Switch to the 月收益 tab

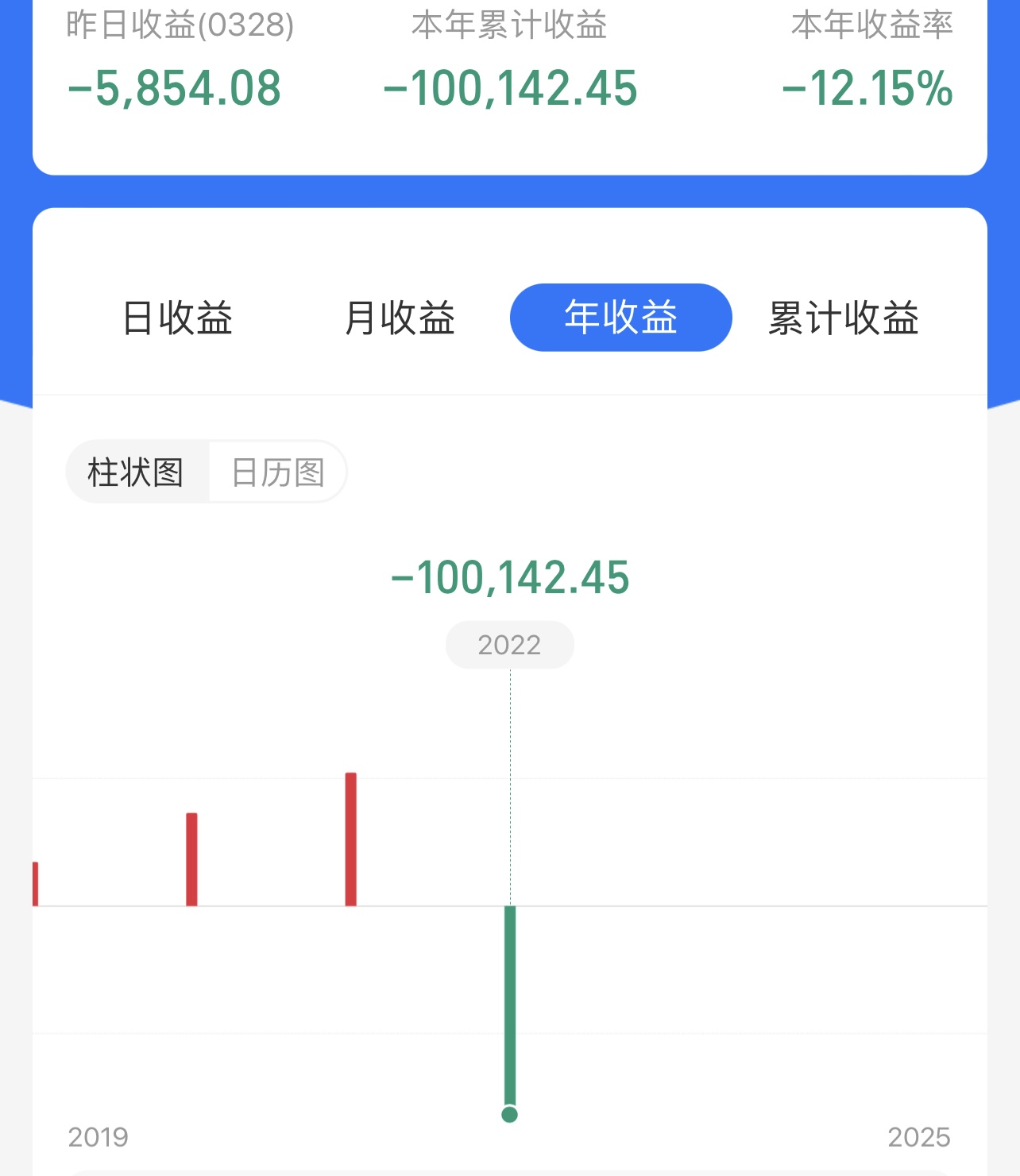pyautogui.click(x=400, y=317)
